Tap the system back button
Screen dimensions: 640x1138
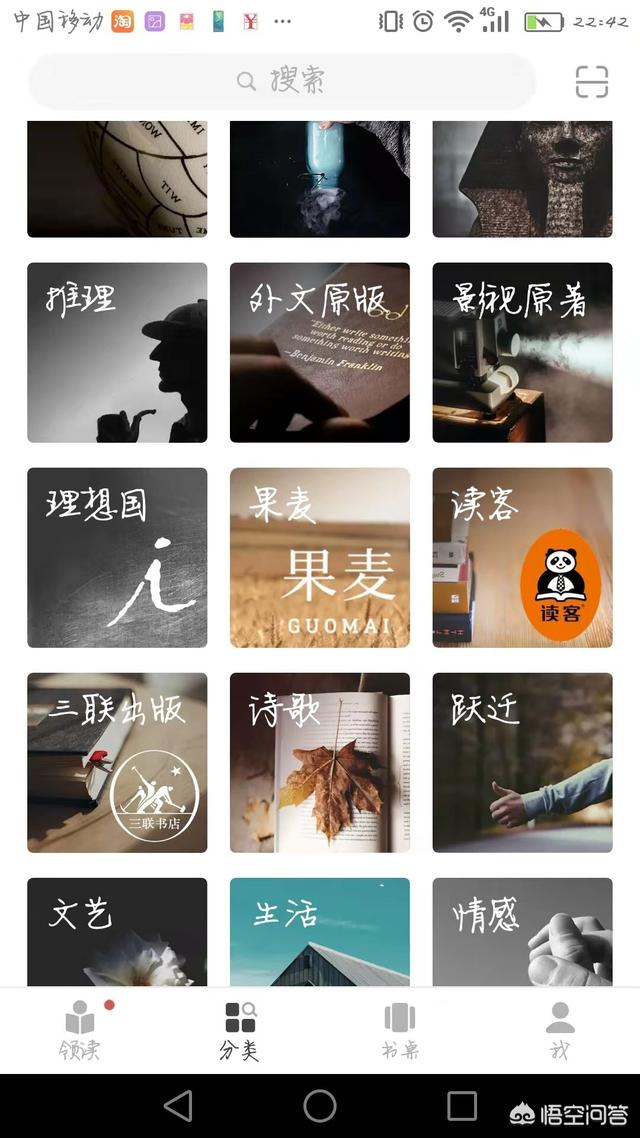(x=178, y=1105)
